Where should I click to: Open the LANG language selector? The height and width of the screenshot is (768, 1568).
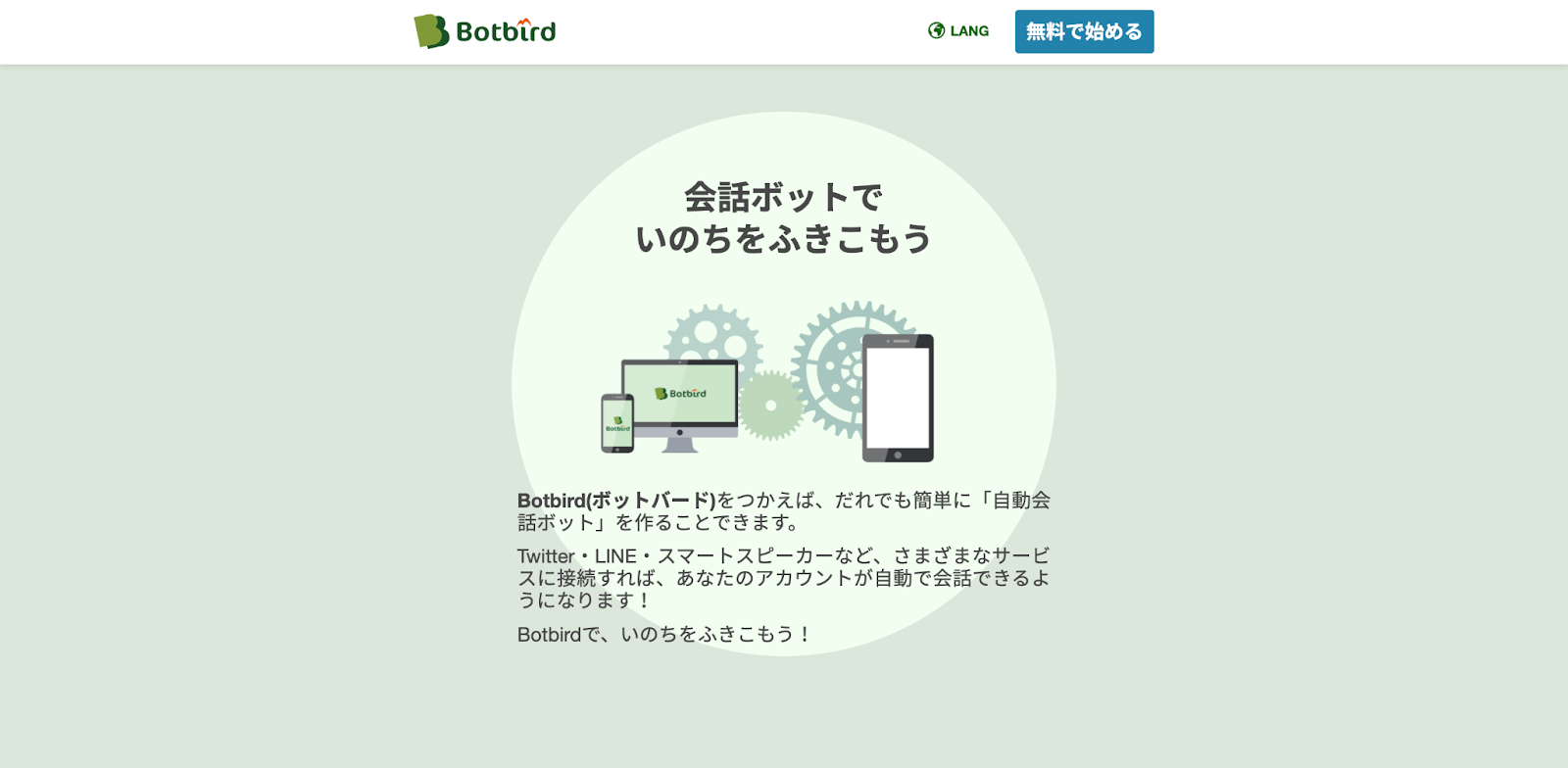click(x=958, y=31)
